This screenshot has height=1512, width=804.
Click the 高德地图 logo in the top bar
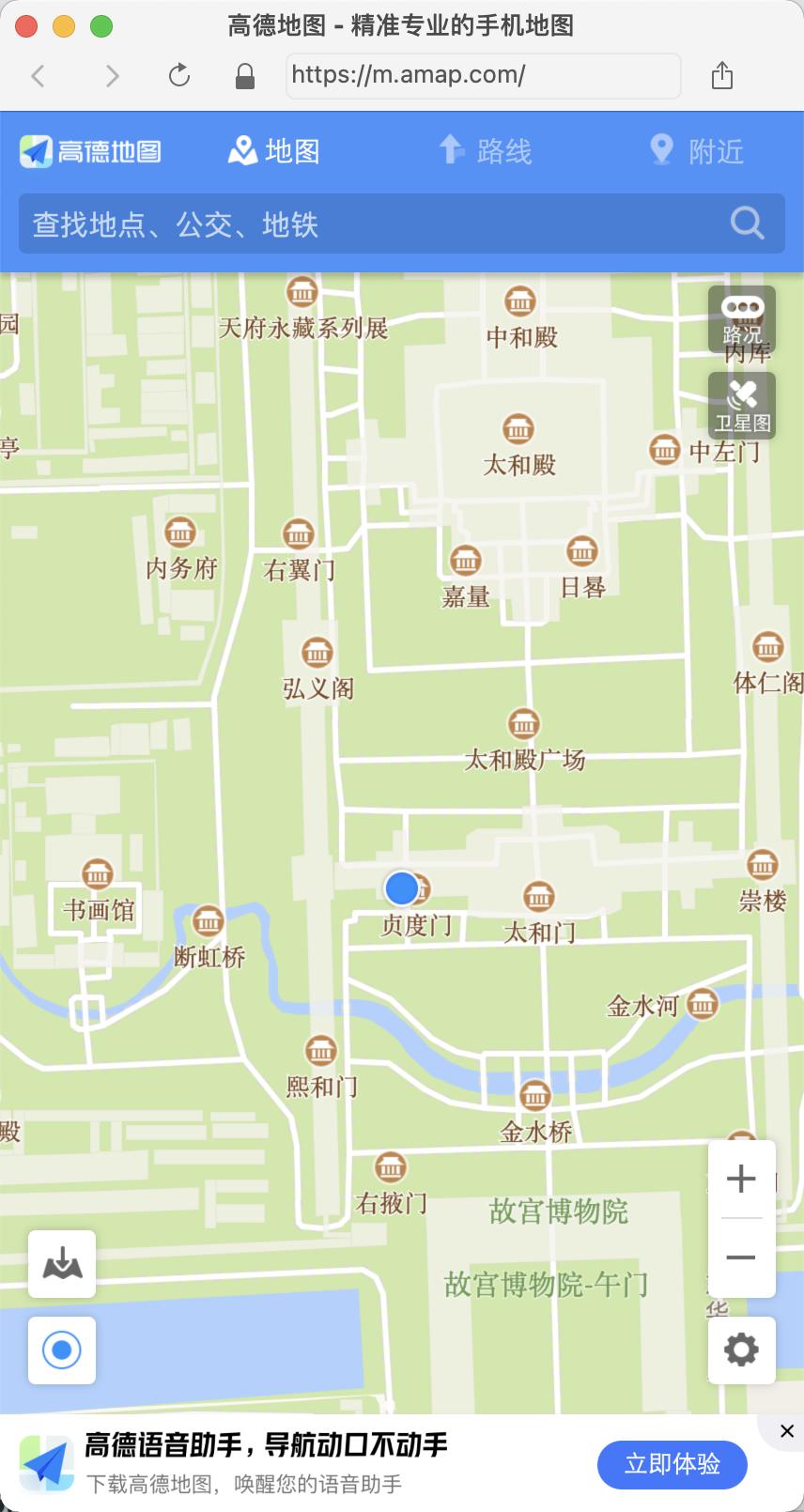pyautogui.click(x=89, y=151)
